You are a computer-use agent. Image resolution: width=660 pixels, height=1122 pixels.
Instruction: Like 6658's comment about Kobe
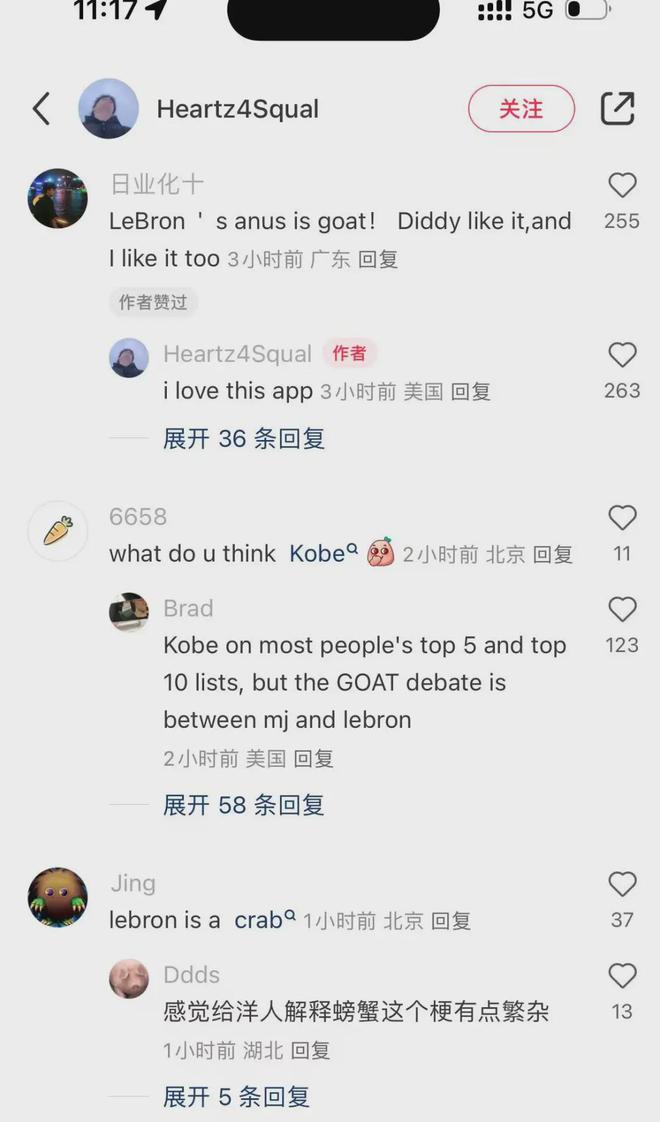tap(622, 517)
